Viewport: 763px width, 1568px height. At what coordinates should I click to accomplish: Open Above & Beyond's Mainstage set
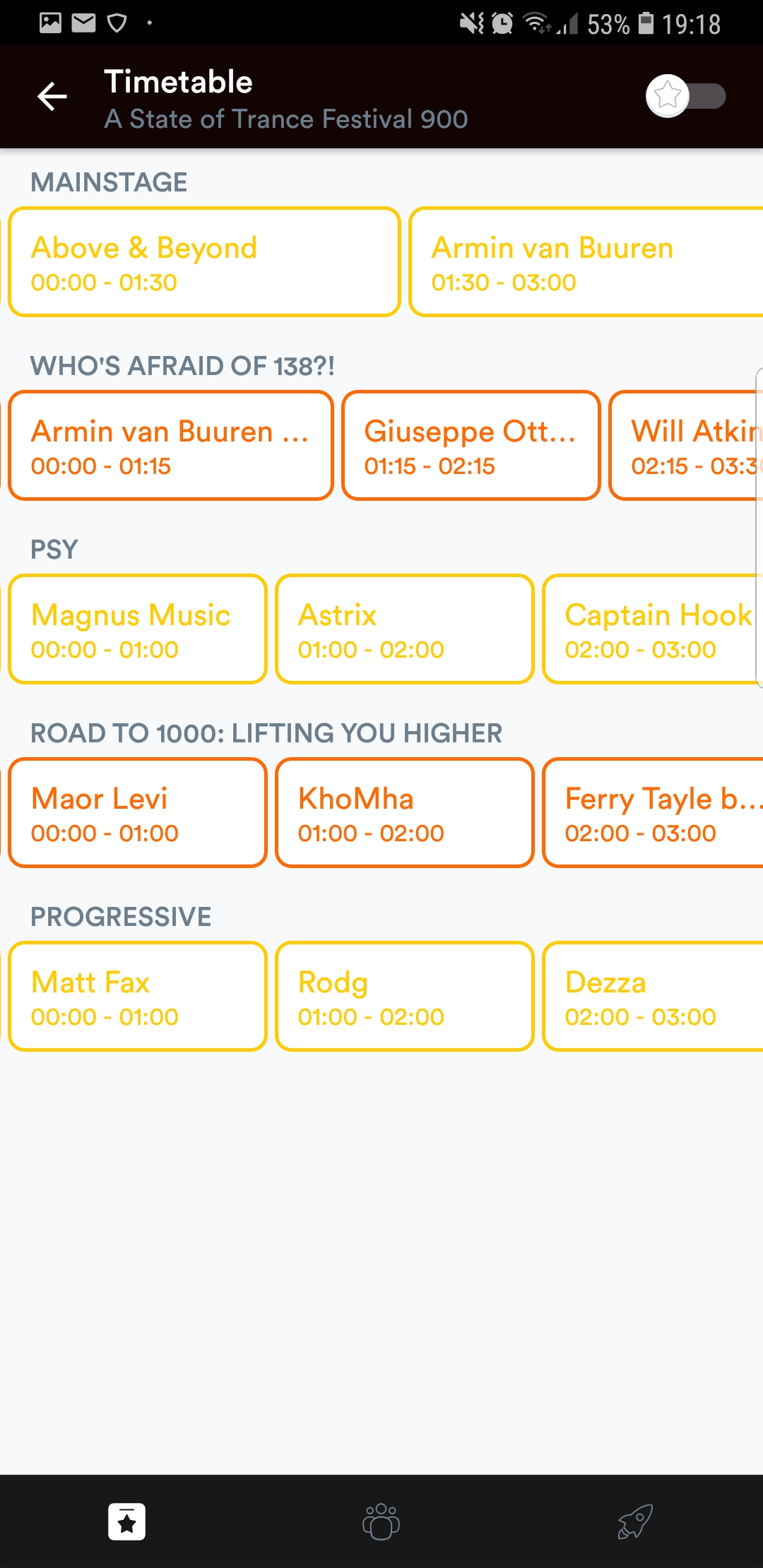pos(204,262)
